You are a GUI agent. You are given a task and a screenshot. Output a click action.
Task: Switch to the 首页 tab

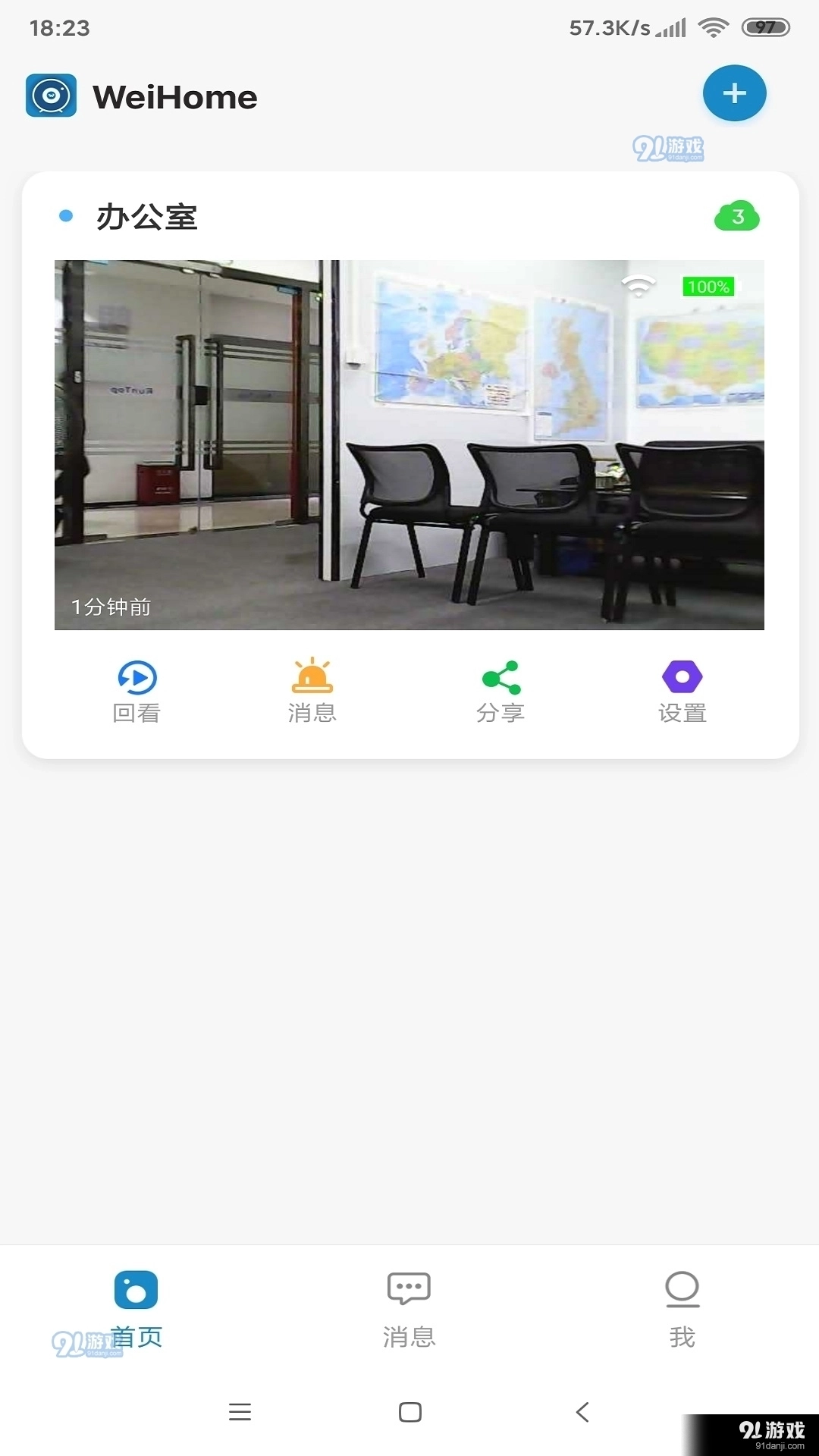(136, 1309)
